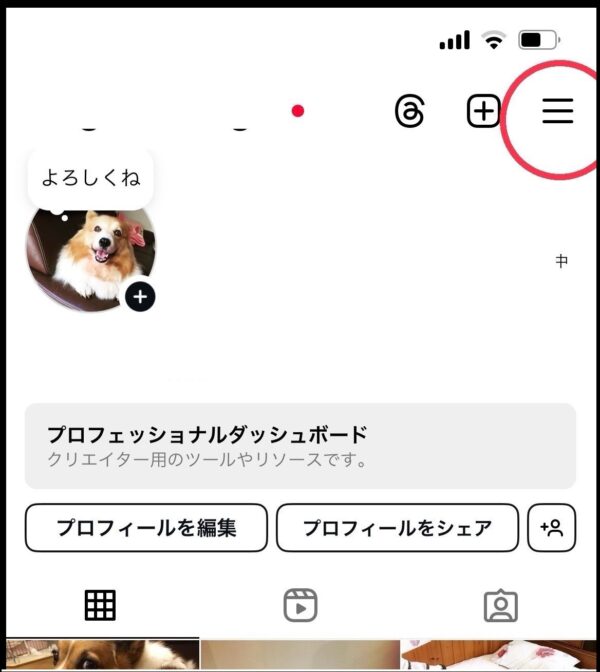Tap プロフィールを編集 button
Image resolution: width=600 pixels, height=672 pixels.
(x=146, y=528)
